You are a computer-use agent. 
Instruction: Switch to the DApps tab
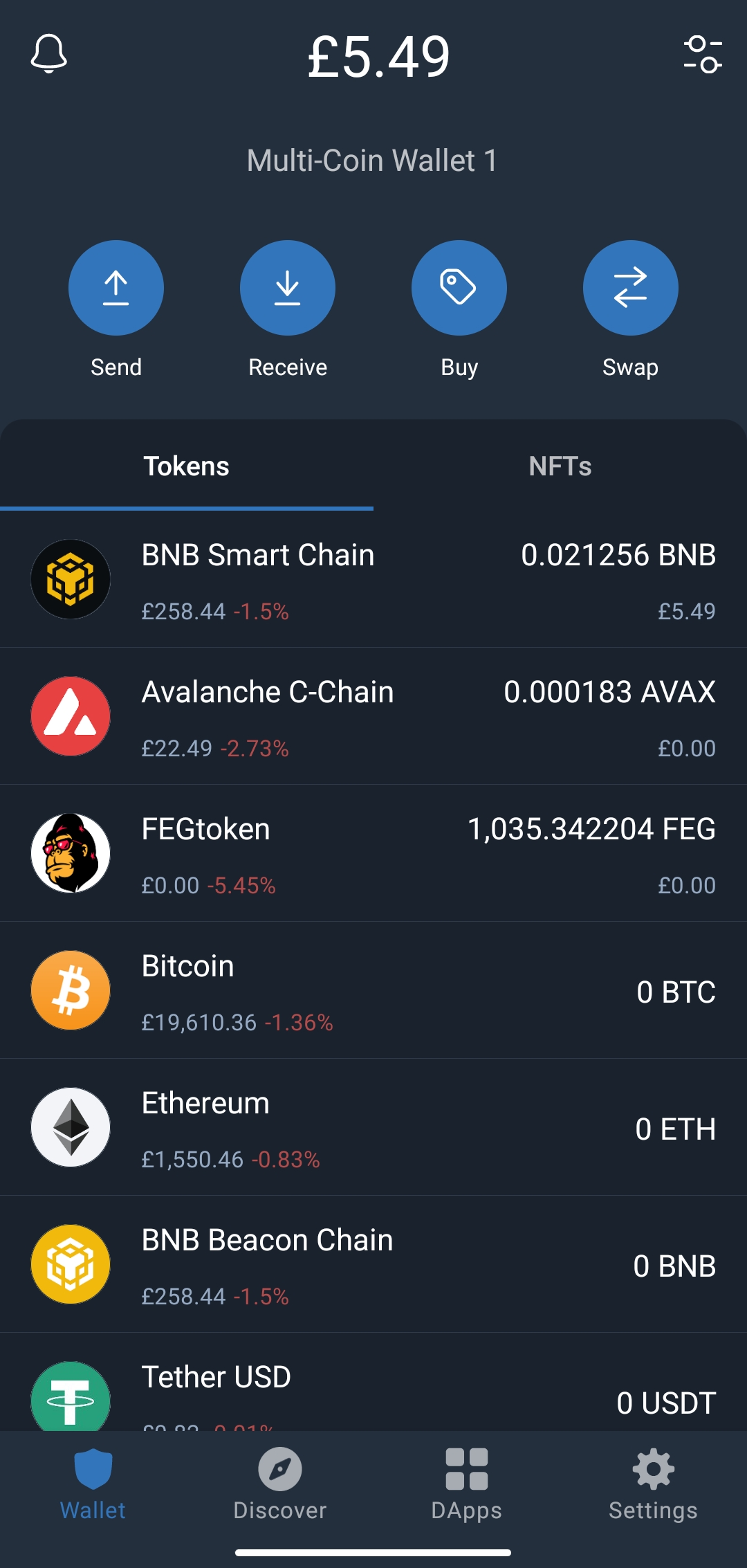[467, 1485]
